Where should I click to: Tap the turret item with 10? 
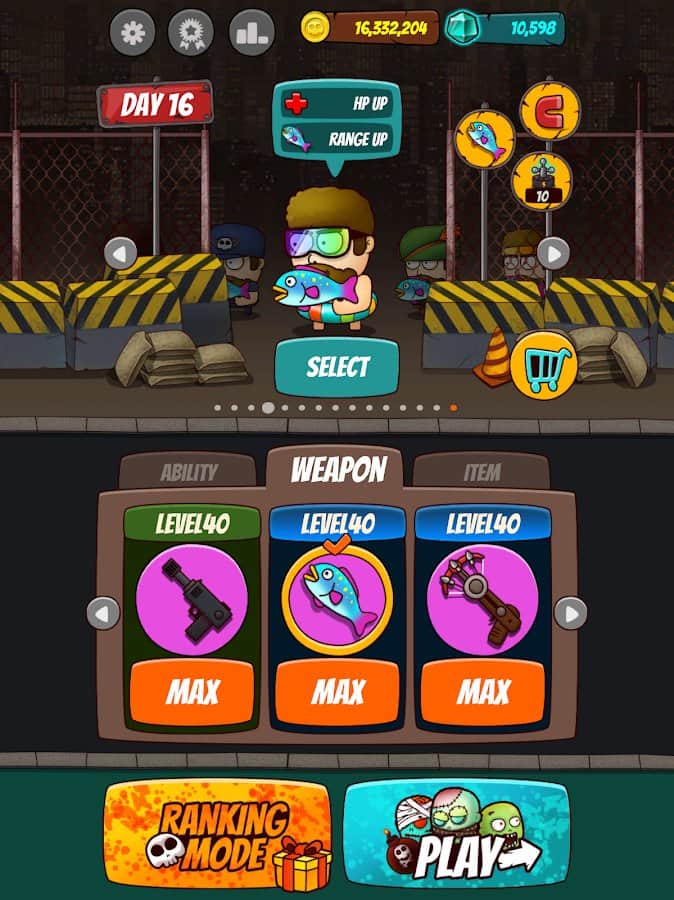point(542,180)
